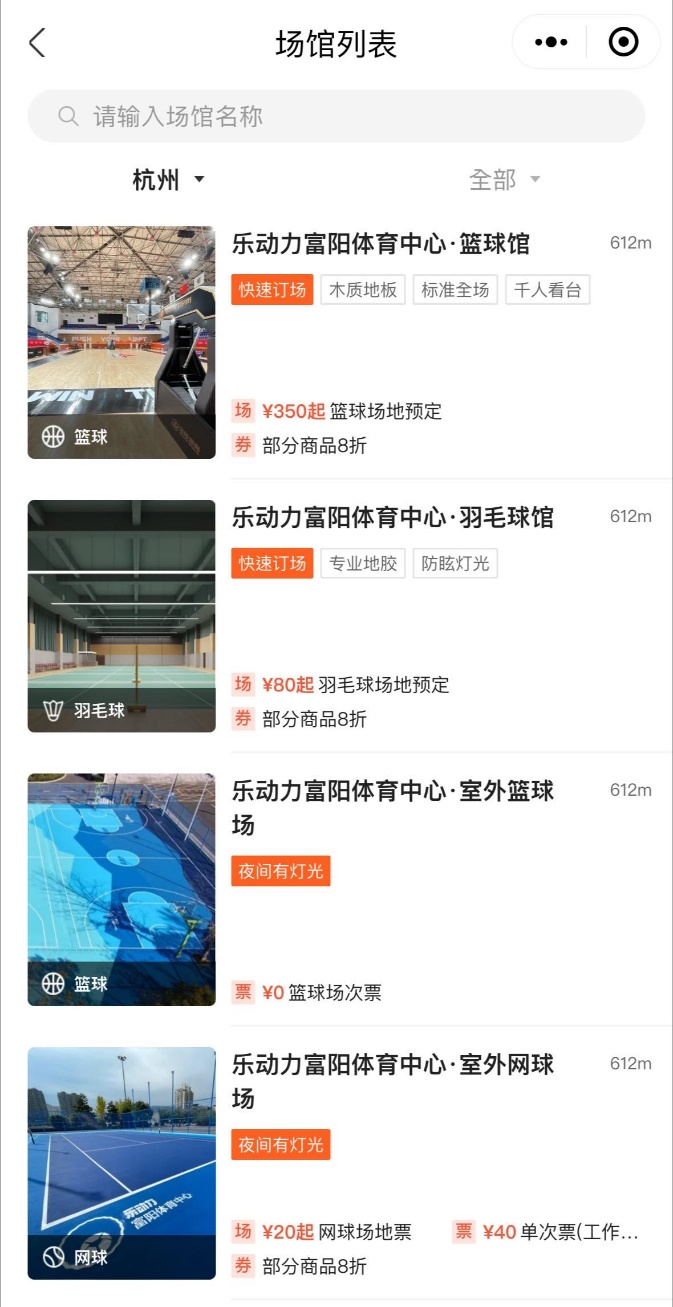Image resolution: width=673 pixels, height=1307 pixels.
Task: Open 乐动力富阳体育中心·篮球馆 venue card
Action: click(x=380, y=244)
